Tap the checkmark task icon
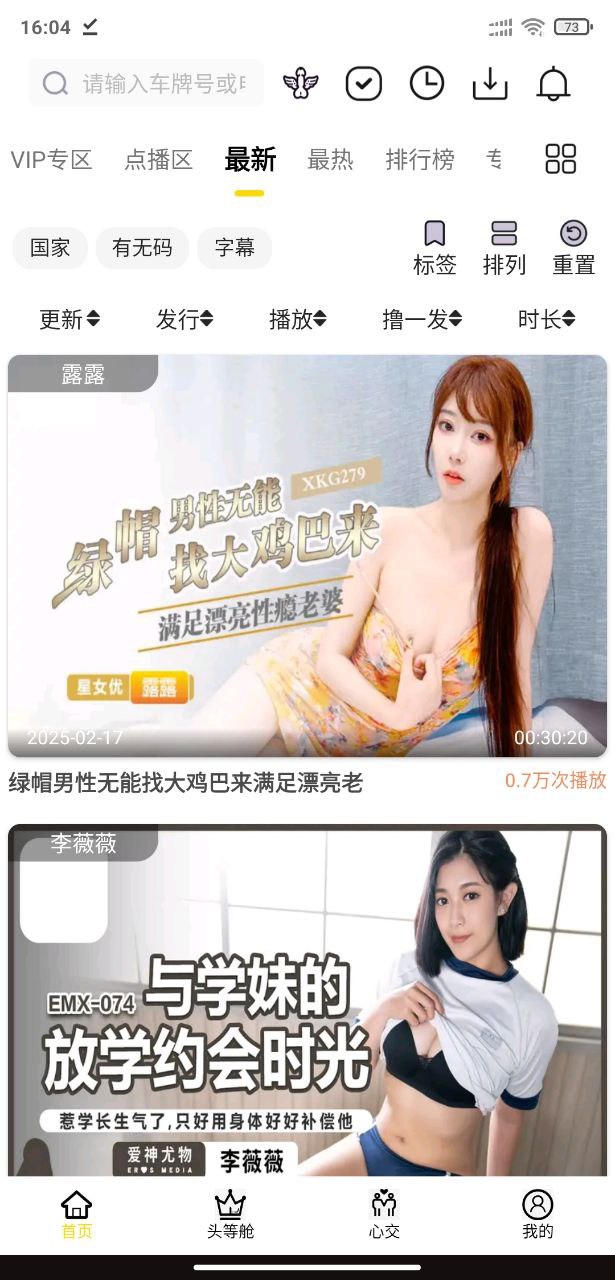 (364, 84)
